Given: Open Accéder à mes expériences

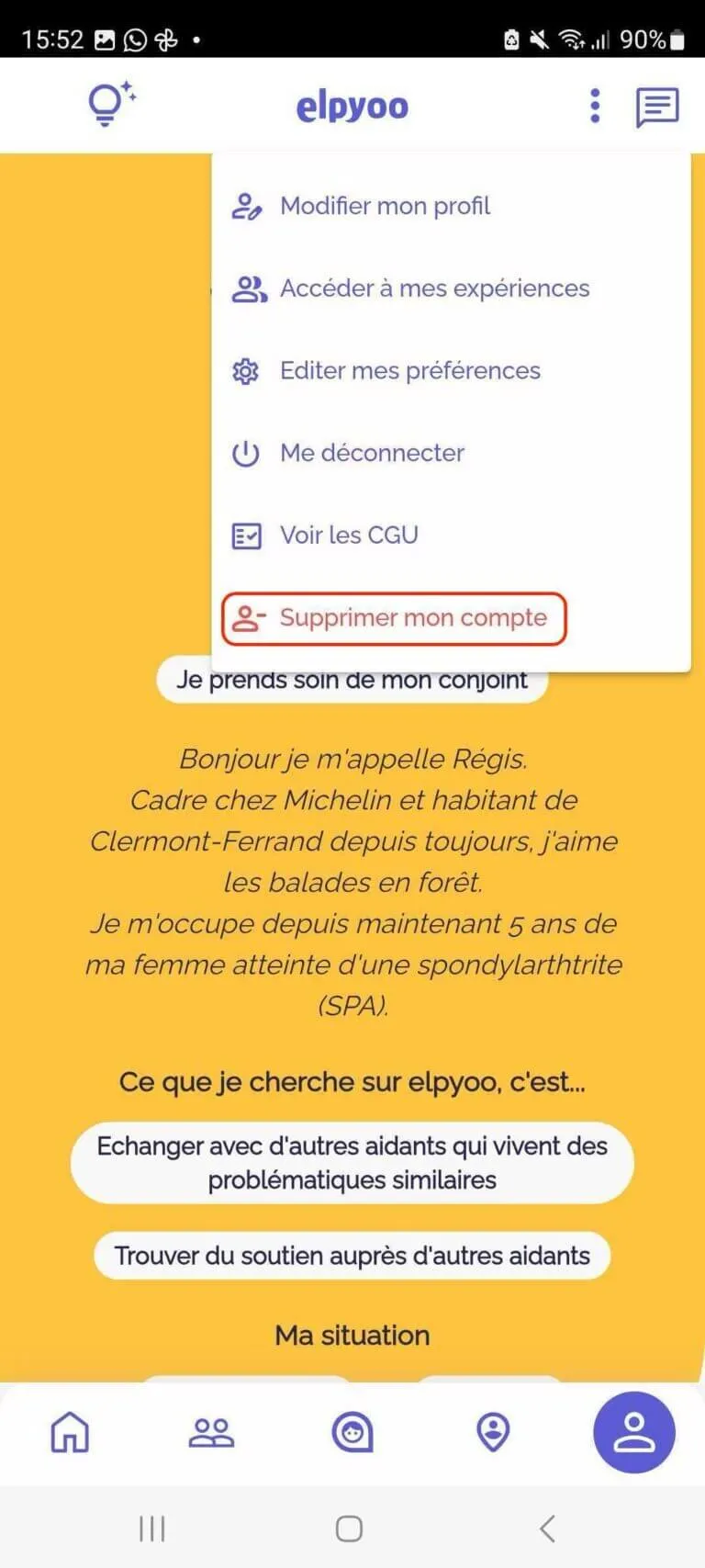Looking at the screenshot, I should pos(434,288).
